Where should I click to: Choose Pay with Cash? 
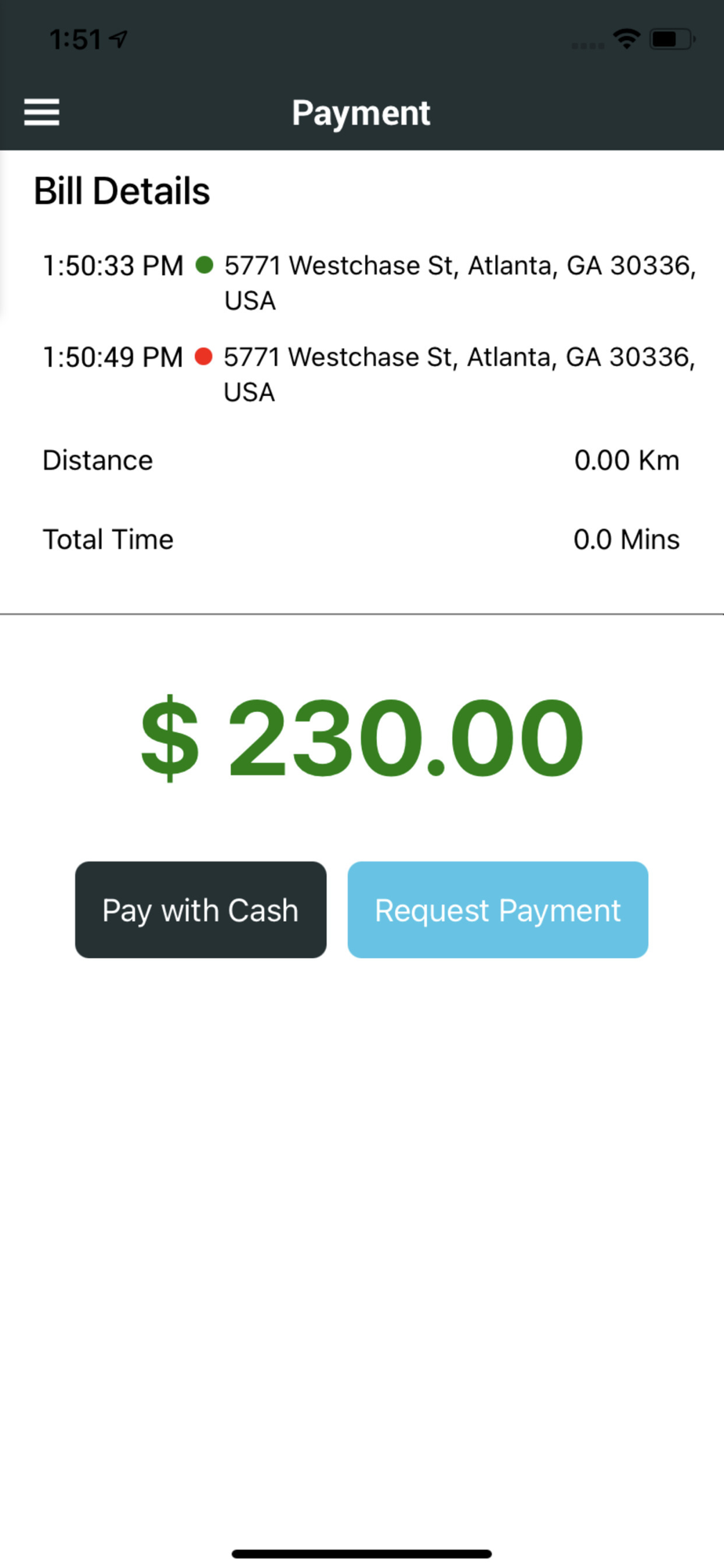click(201, 909)
